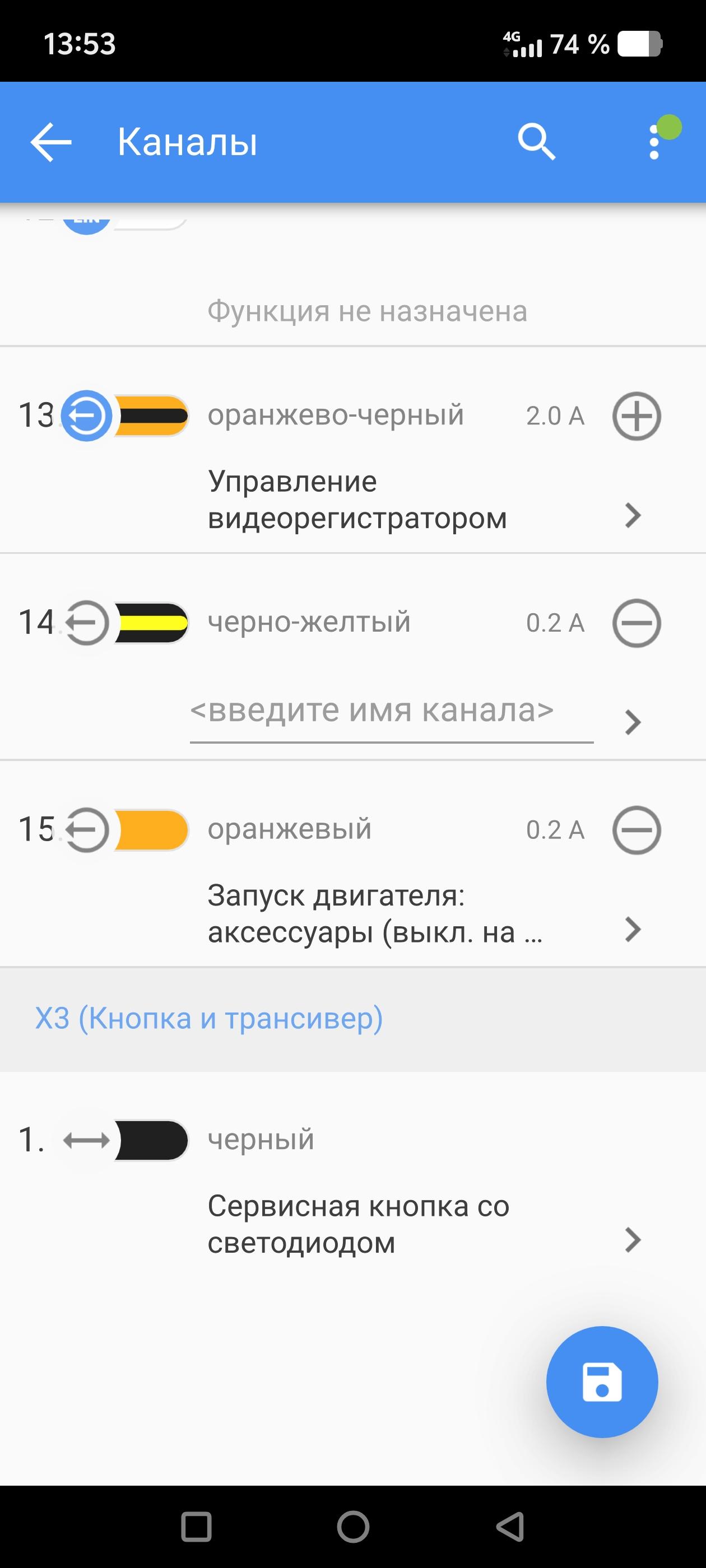
Task: Go back from the Каналы screen
Action: tap(50, 142)
